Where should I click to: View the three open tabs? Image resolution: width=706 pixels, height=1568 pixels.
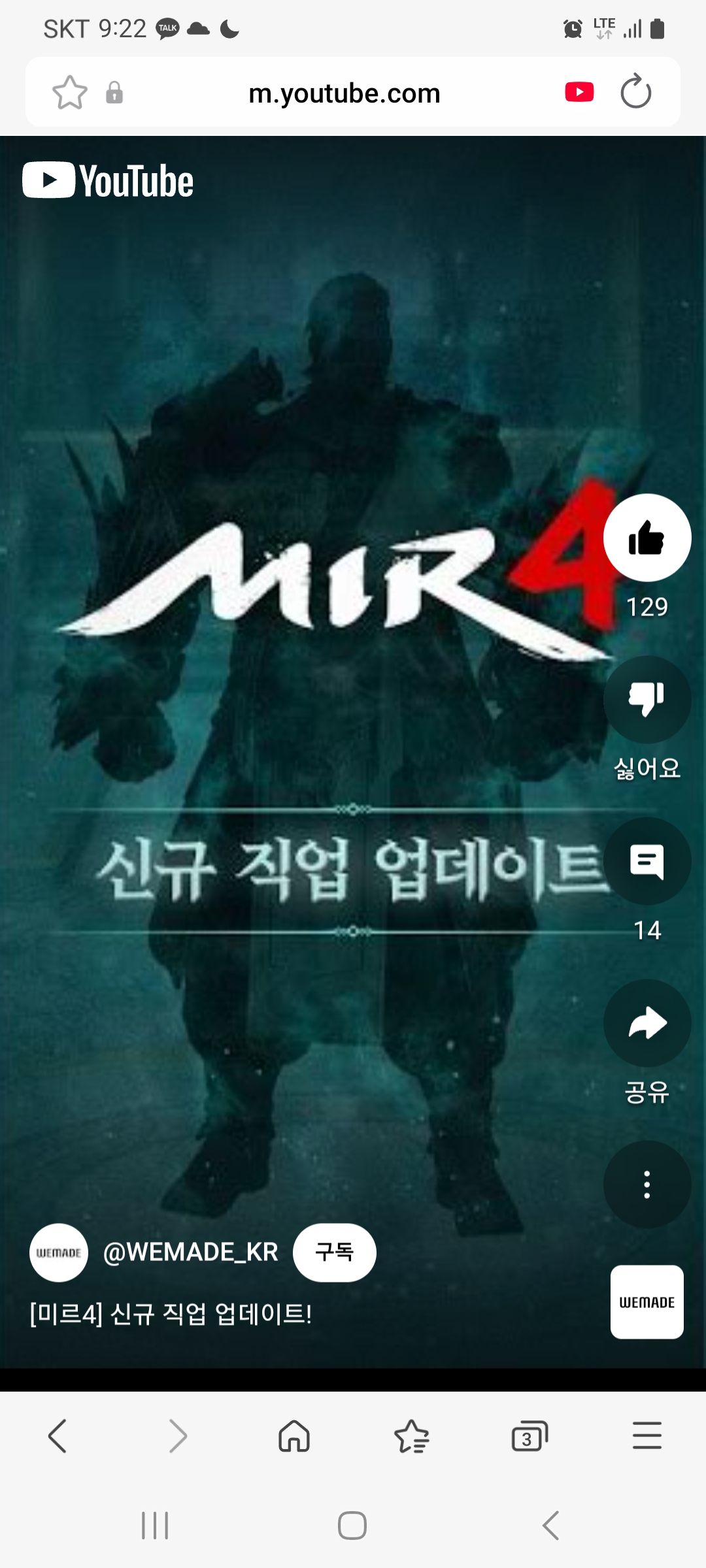click(x=529, y=1436)
